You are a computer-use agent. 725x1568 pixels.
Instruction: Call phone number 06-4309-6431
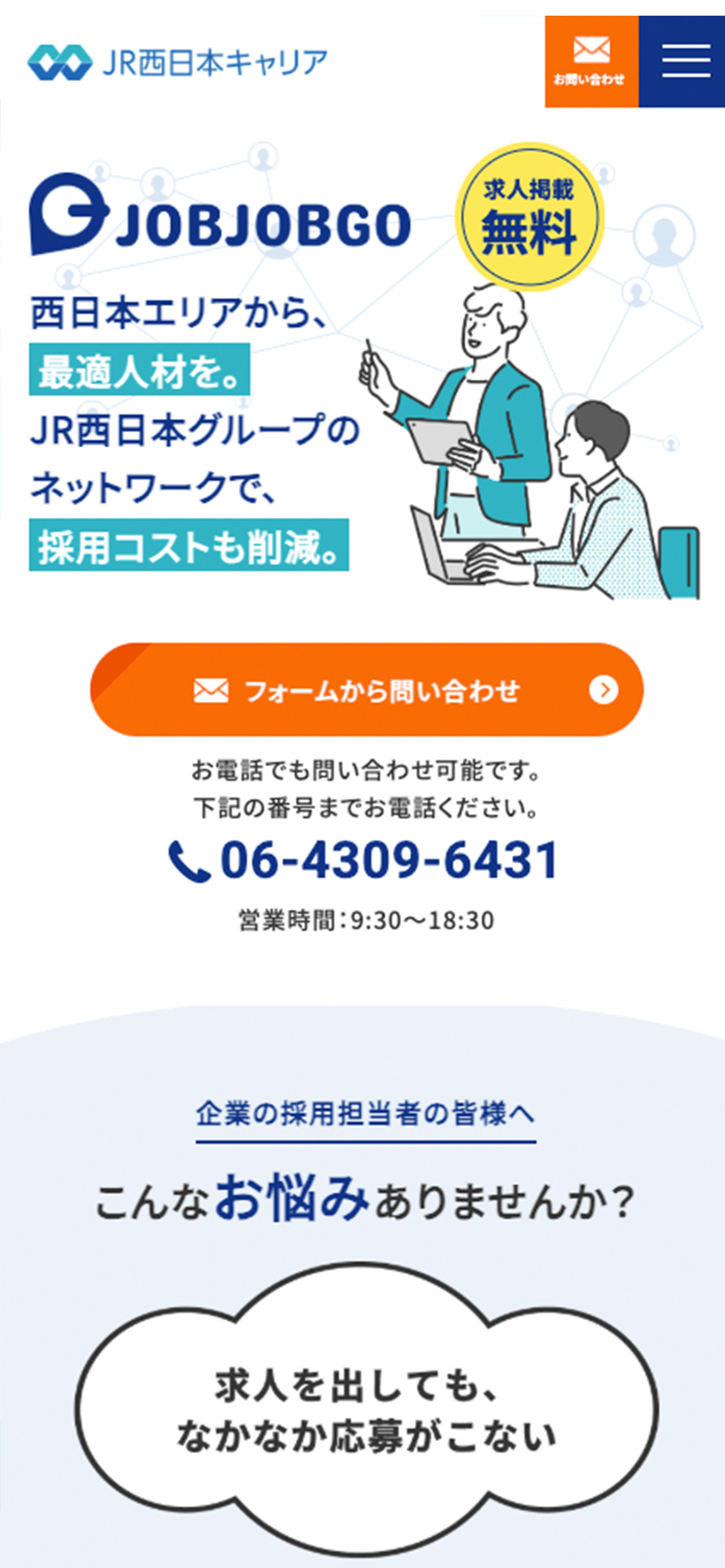pyautogui.click(x=365, y=860)
